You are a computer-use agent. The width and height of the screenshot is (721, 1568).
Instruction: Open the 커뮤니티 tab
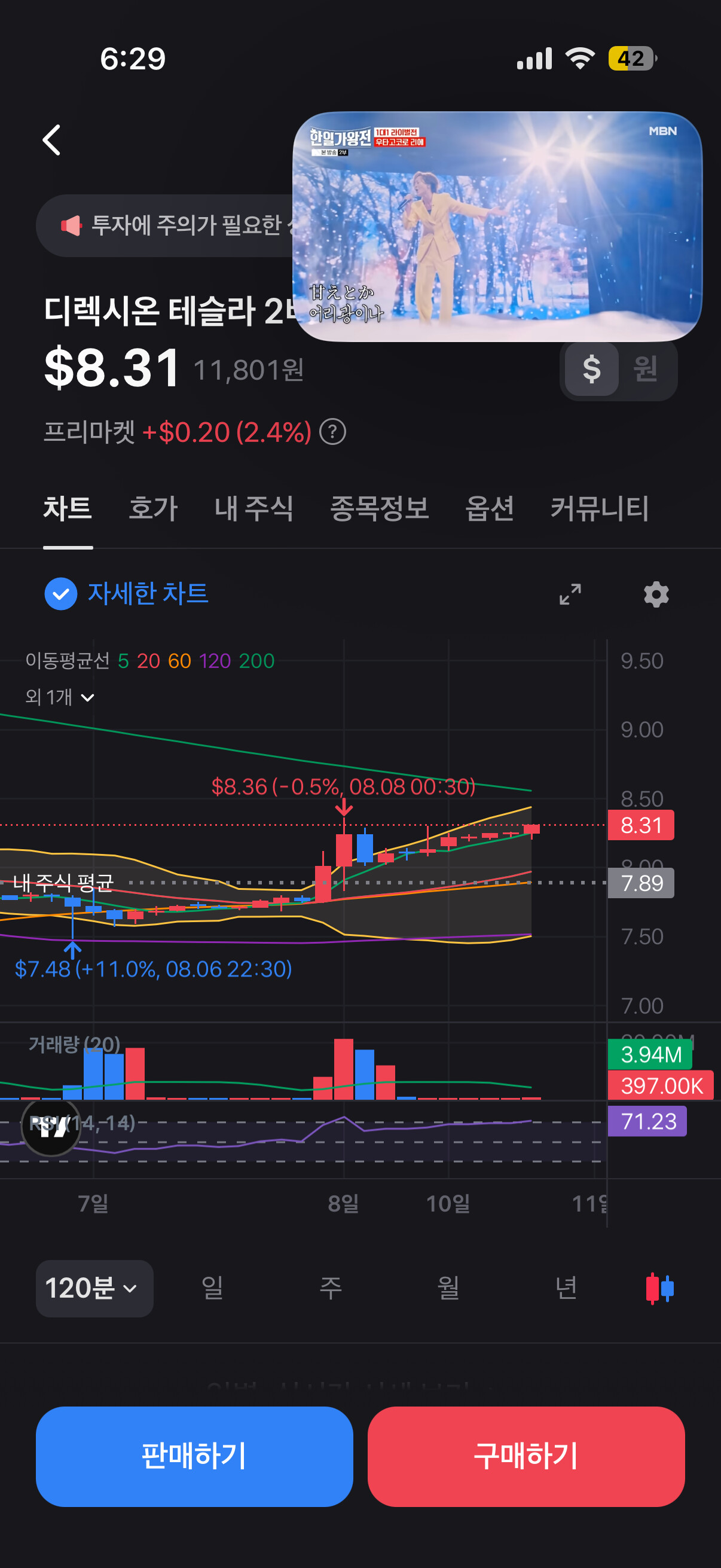(x=600, y=508)
